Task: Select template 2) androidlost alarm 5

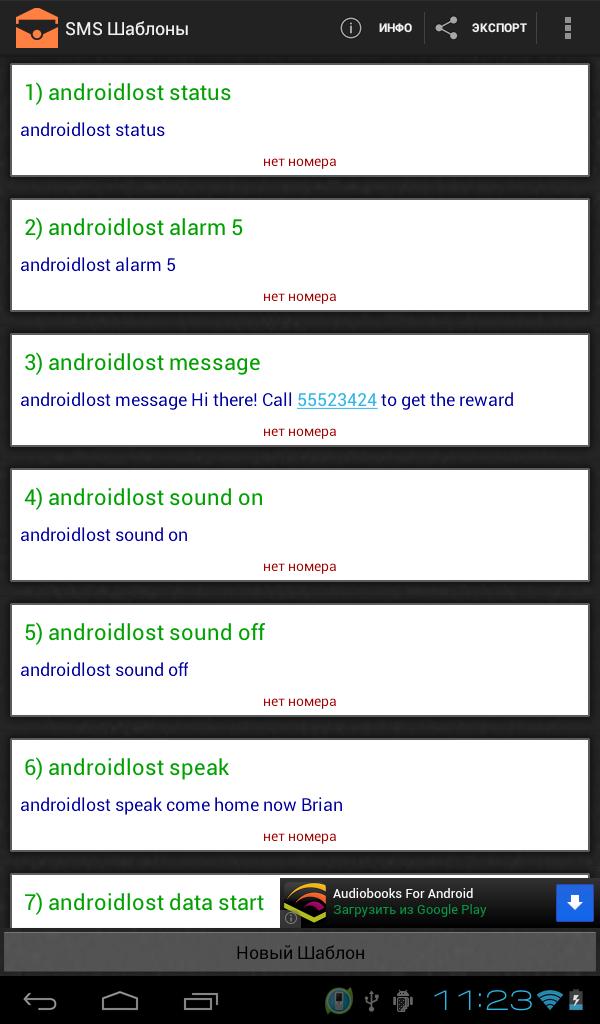Action: click(x=299, y=255)
